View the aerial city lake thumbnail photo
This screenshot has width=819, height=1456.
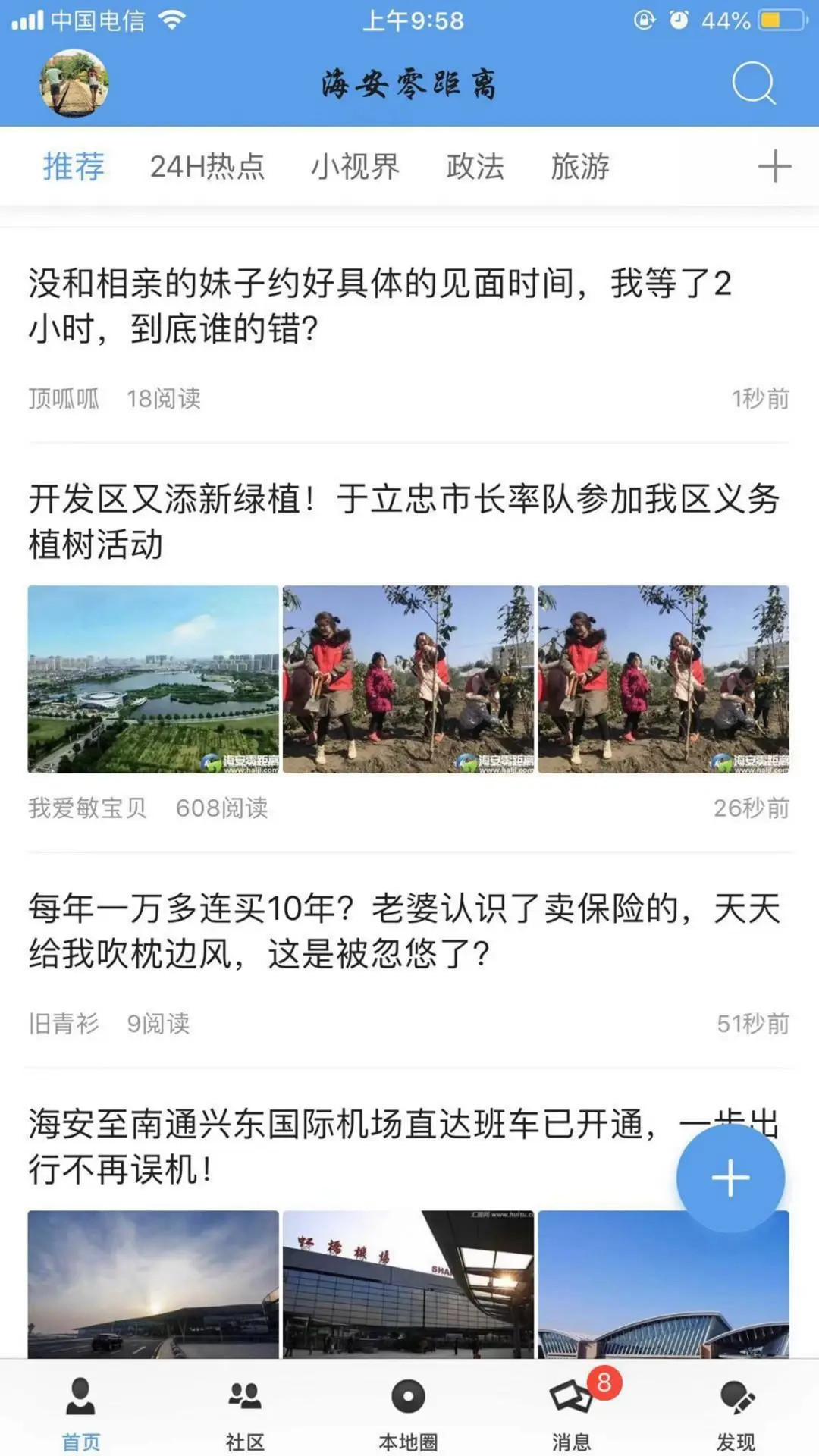(x=152, y=680)
